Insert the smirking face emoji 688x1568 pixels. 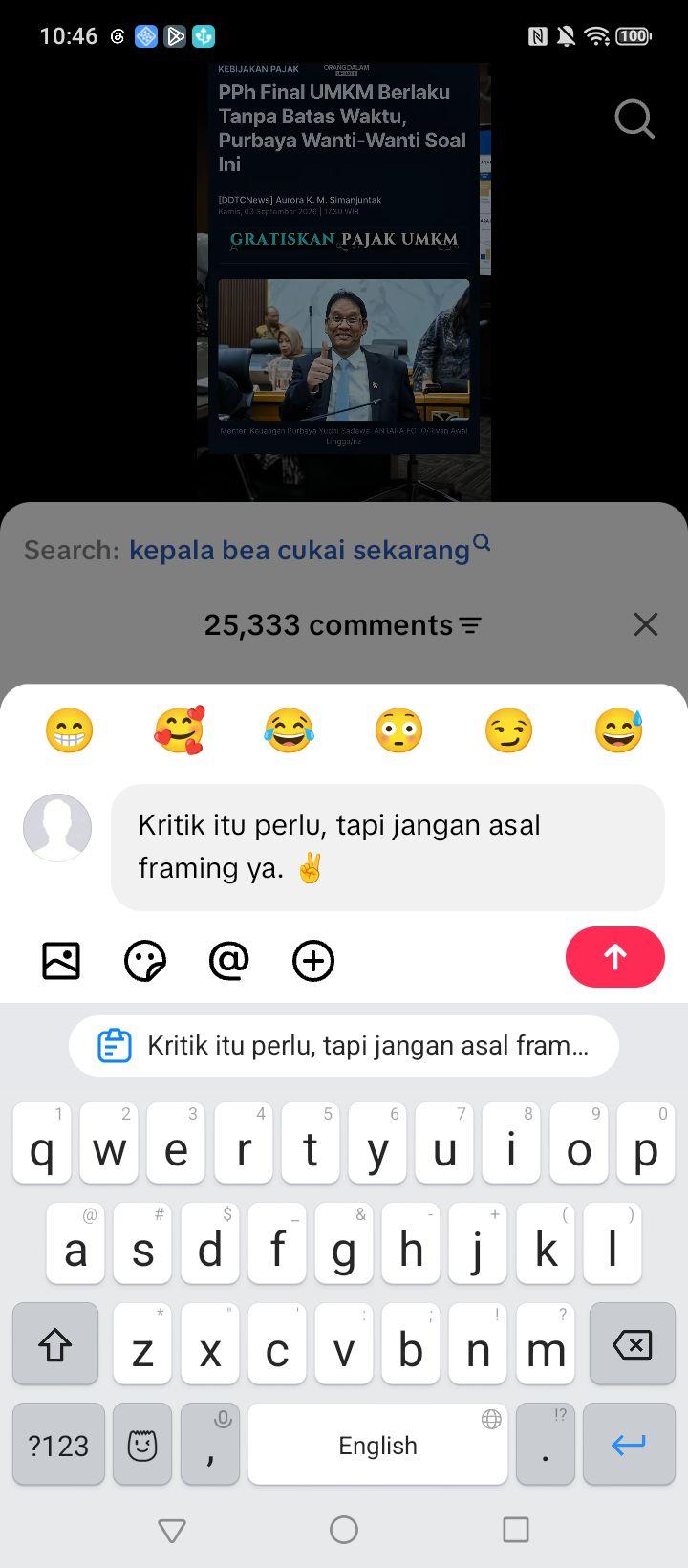pos(508,730)
